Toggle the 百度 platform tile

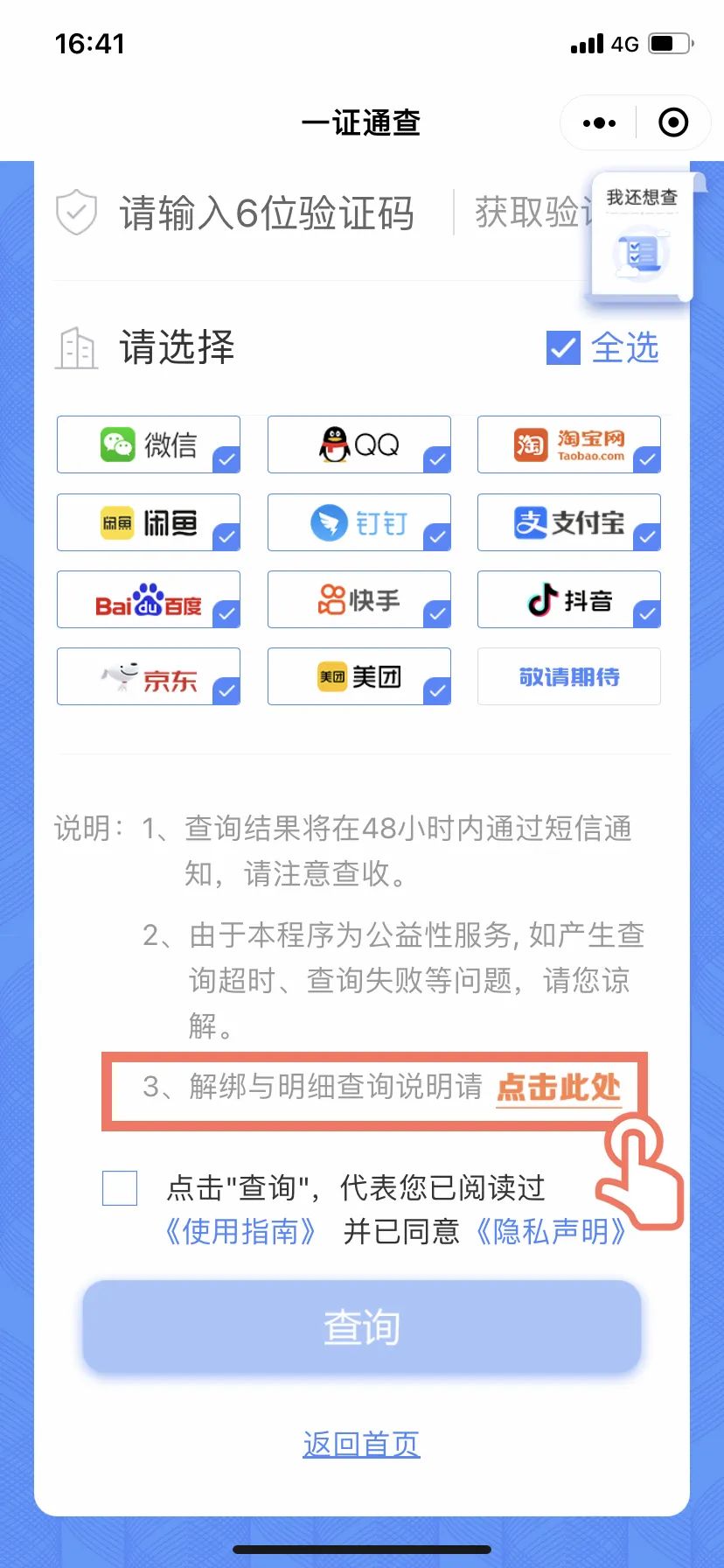tap(149, 600)
